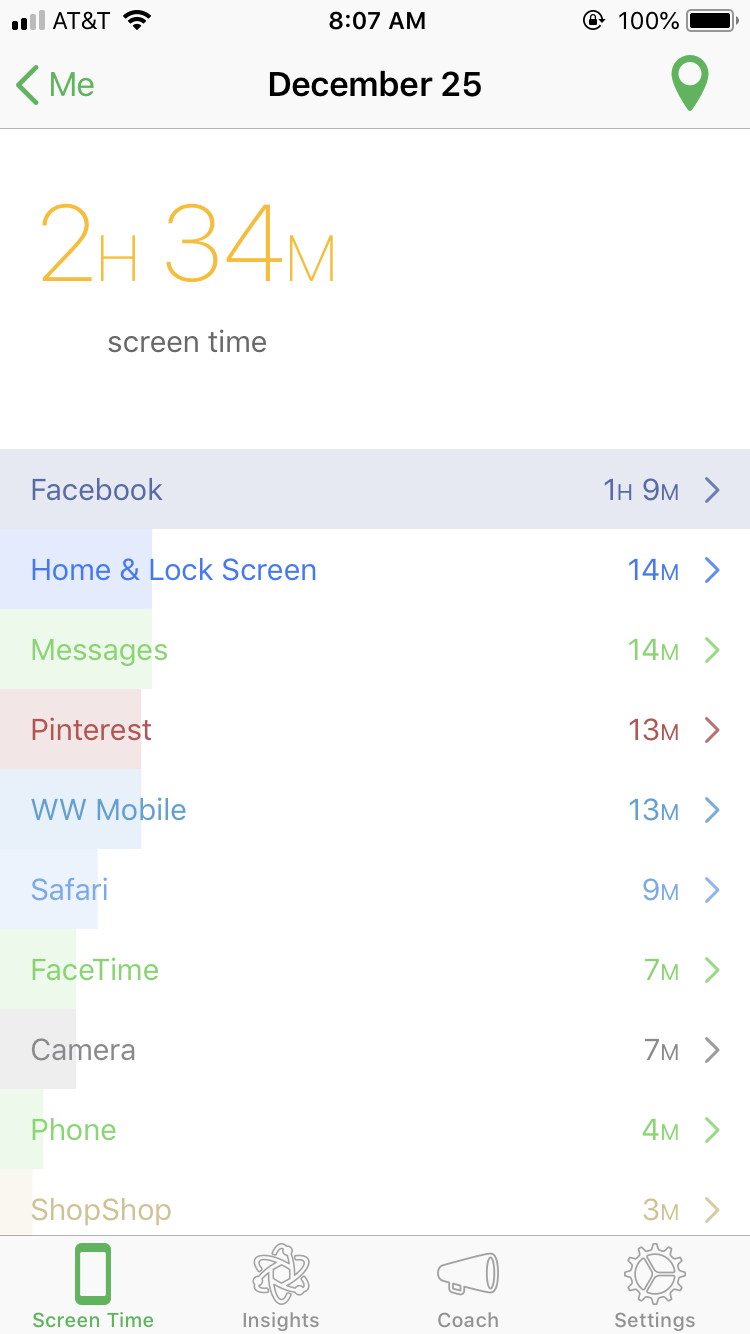Screen dimensions: 750x1334
Task: Open Messages usage details
Action: click(x=375, y=650)
